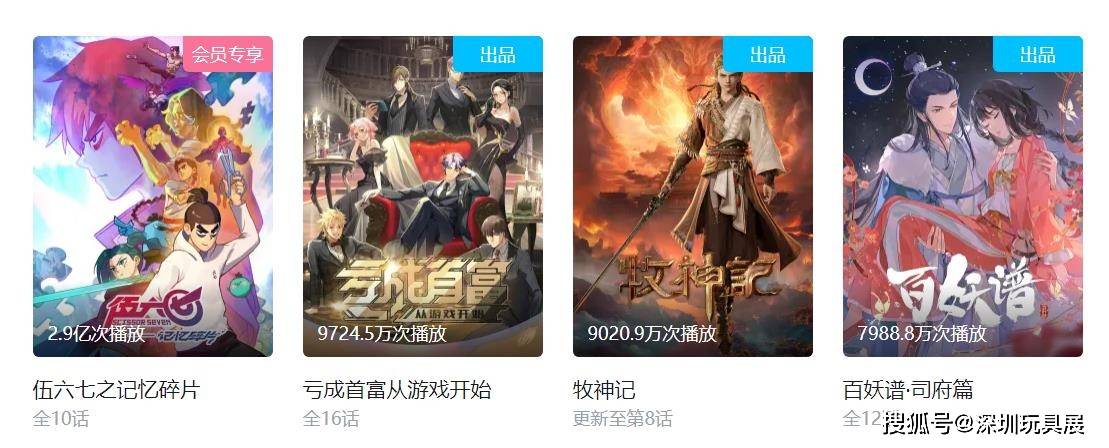Select the 牧神记 poster
The width and height of the screenshot is (1109, 448).
pyautogui.click(x=692, y=196)
